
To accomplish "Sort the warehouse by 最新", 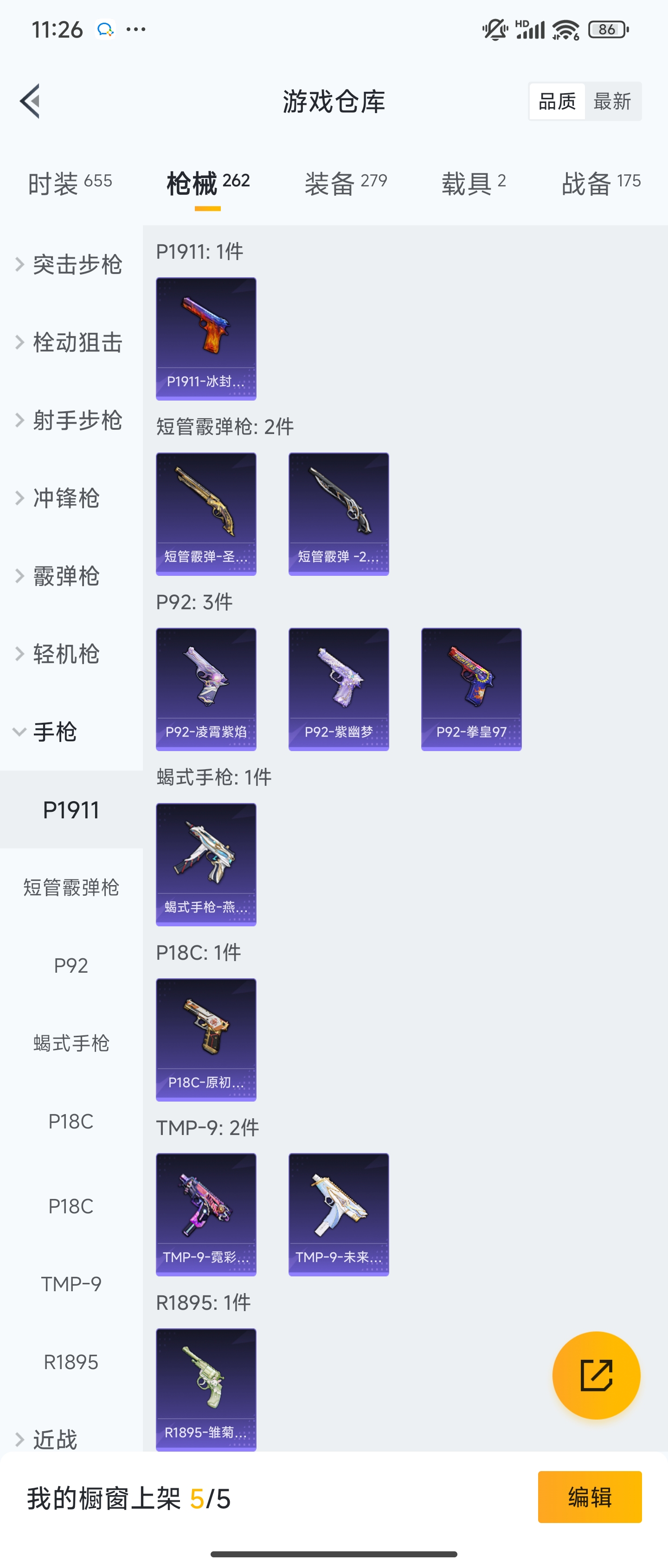I will tap(612, 101).
